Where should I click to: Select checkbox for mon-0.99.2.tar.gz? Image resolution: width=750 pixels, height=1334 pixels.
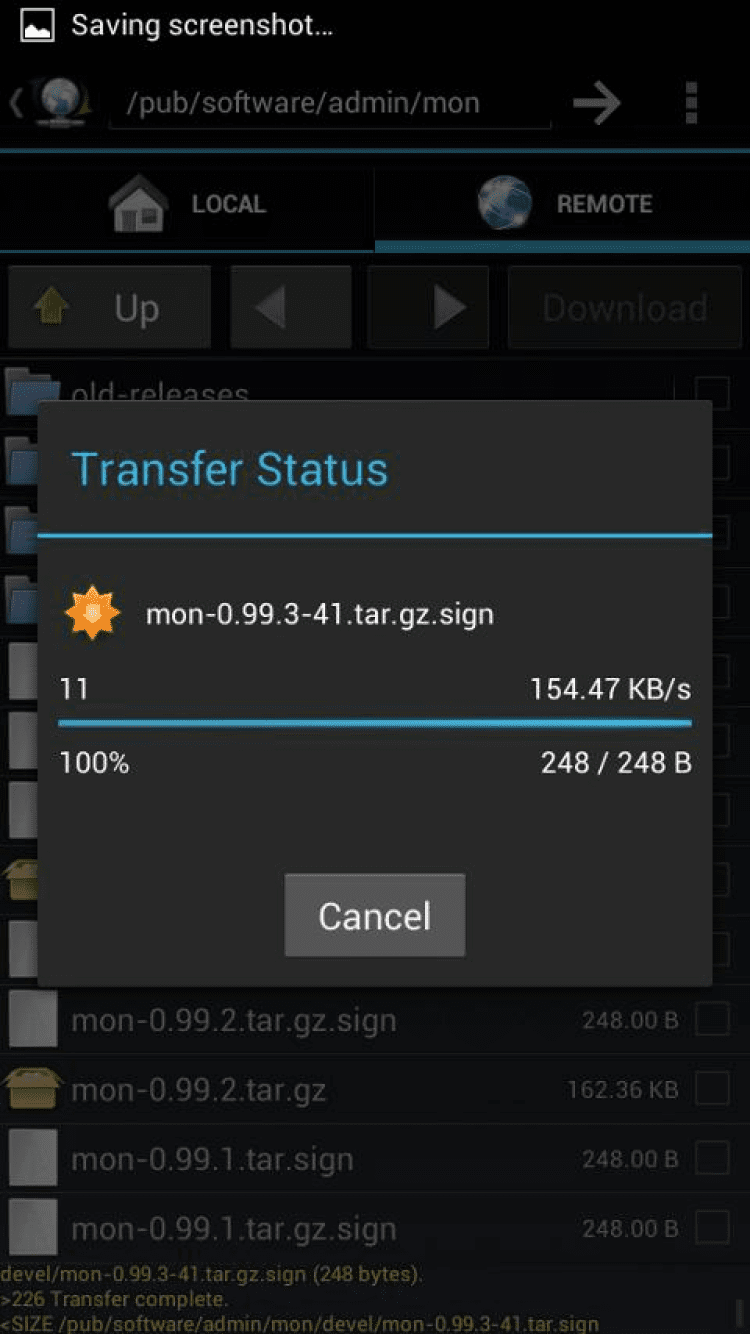pos(712,1089)
